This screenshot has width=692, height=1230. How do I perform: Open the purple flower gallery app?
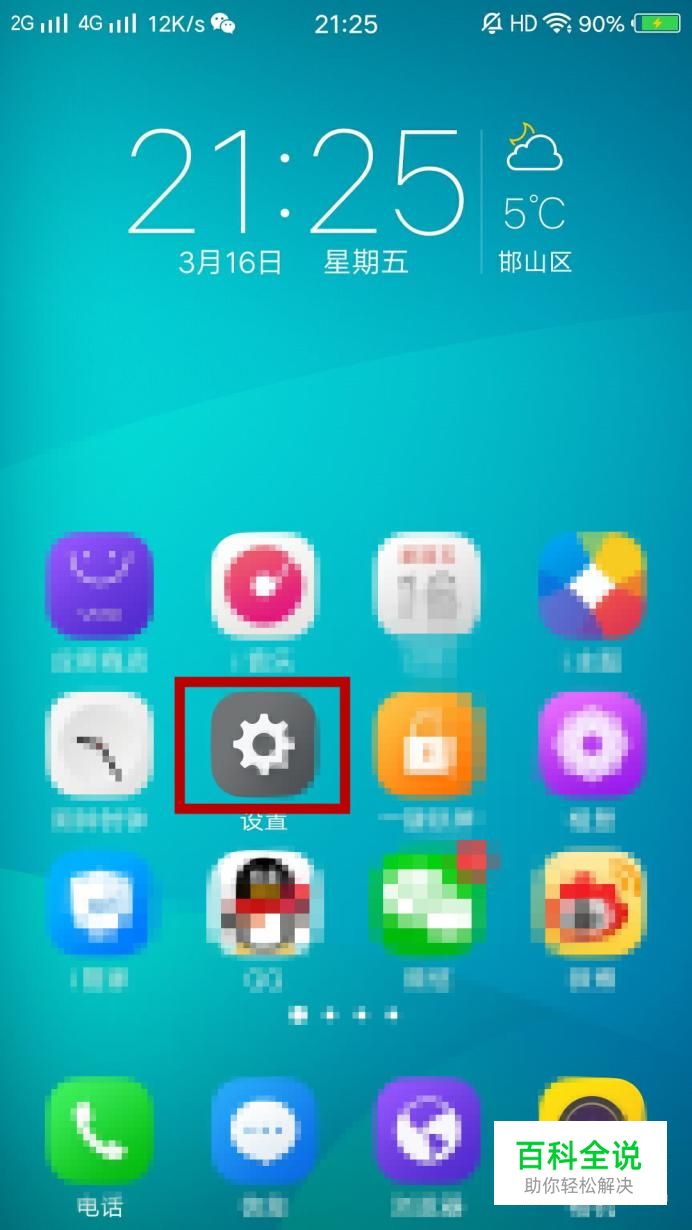coord(591,744)
